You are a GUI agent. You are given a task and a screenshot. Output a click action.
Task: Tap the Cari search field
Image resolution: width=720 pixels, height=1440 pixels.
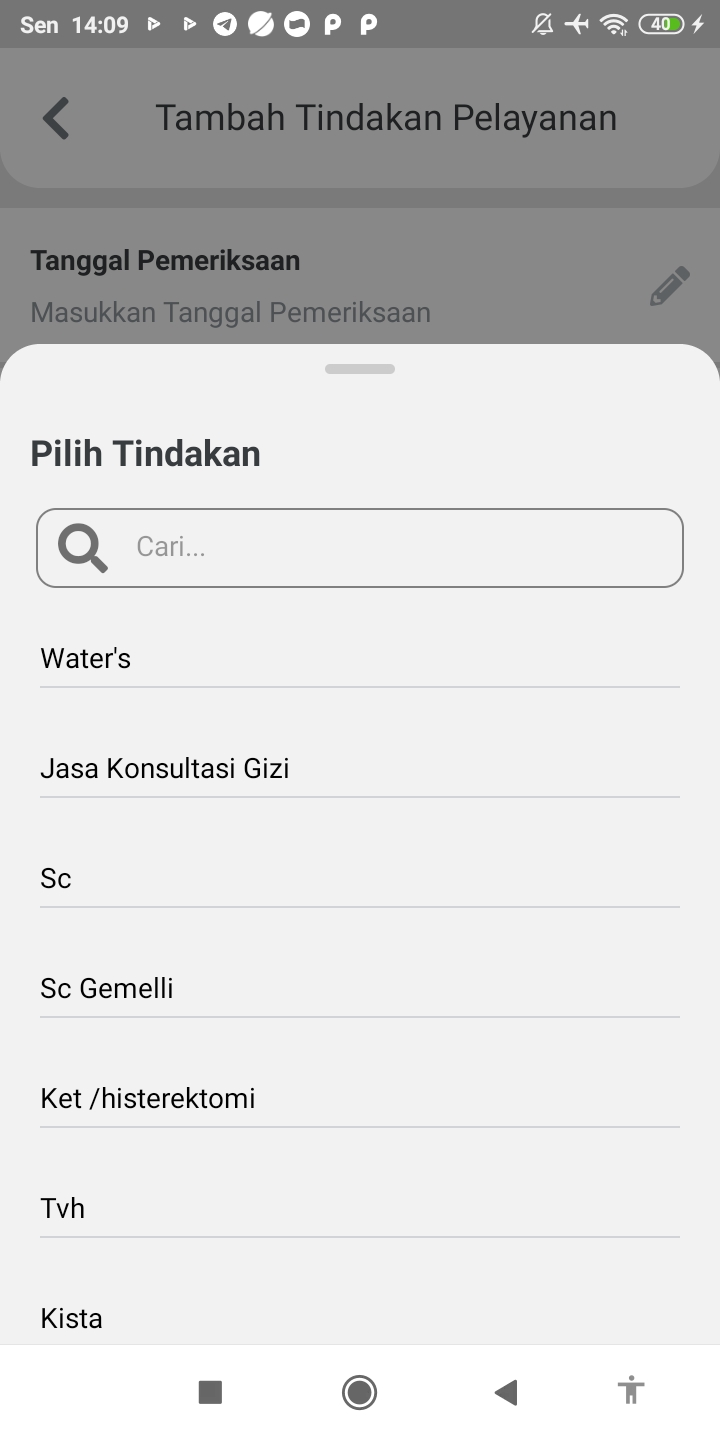pyautogui.click(x=360, y=548)
